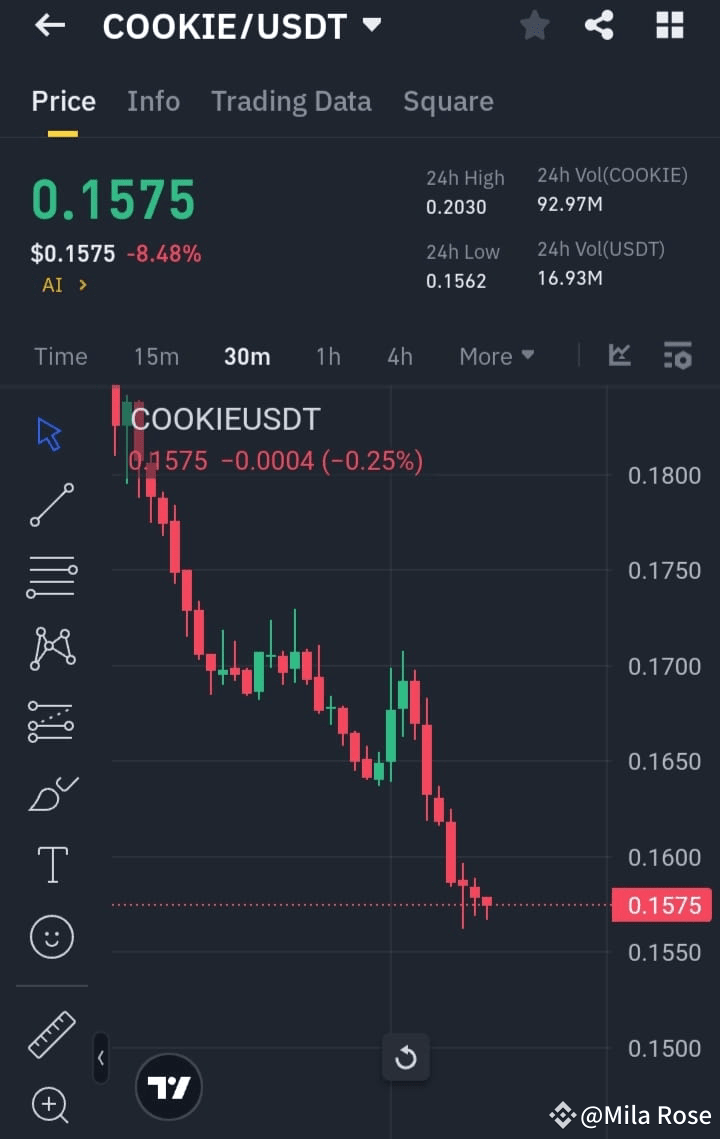Viewport: 720px width, 1139px height.
Task: Collapse the drawing toolbar with the chevron
Action: 100,1059
